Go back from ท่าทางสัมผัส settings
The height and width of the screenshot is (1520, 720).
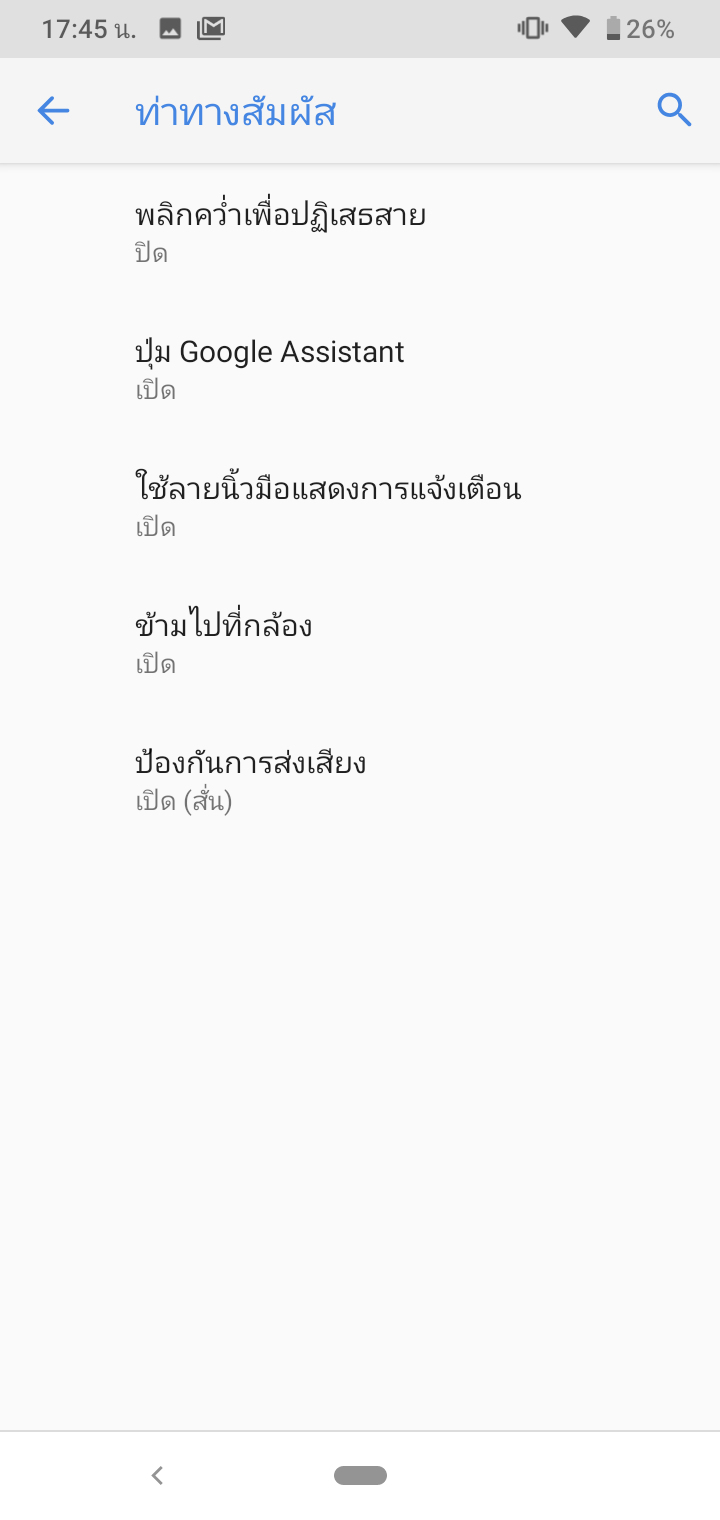pyautogui.click(x=53, y=111)
